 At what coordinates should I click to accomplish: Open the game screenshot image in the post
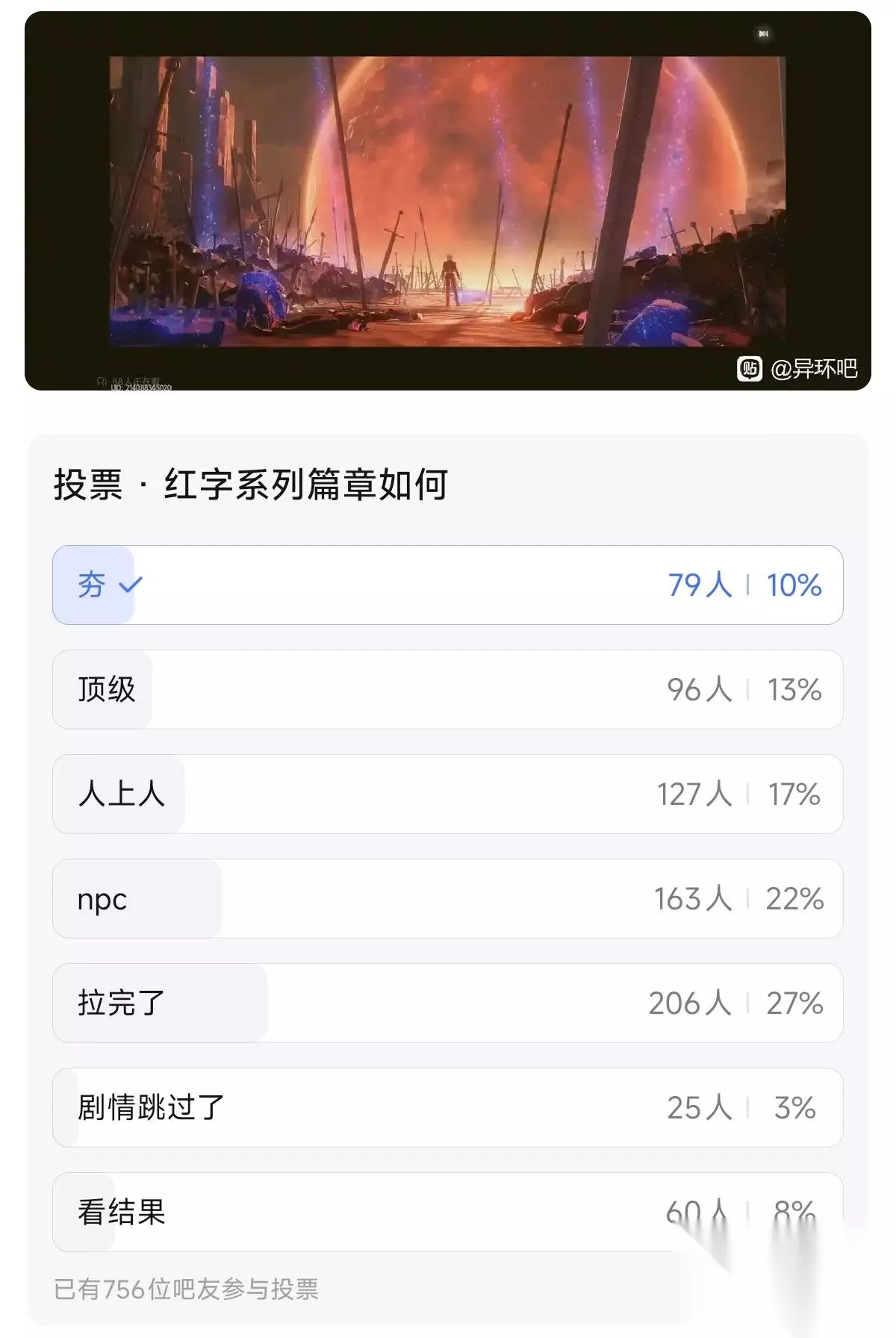448,201
